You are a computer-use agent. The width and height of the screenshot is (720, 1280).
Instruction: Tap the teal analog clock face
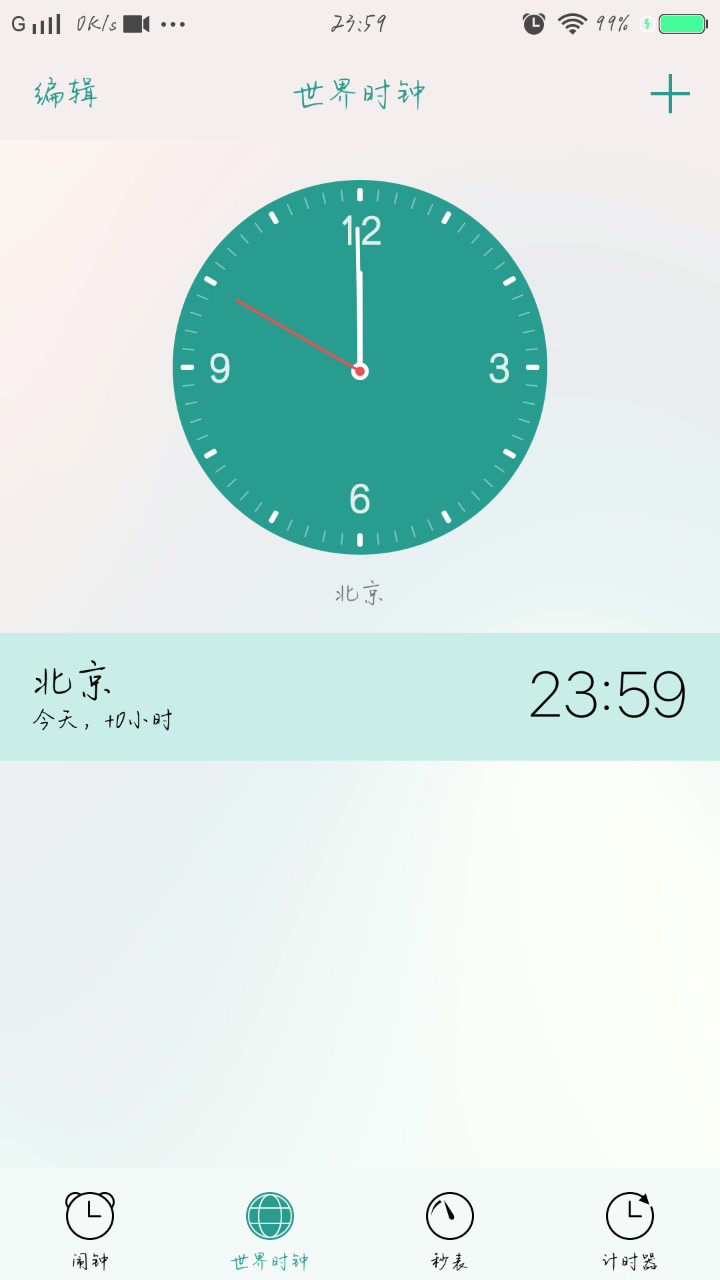point(360,370)
